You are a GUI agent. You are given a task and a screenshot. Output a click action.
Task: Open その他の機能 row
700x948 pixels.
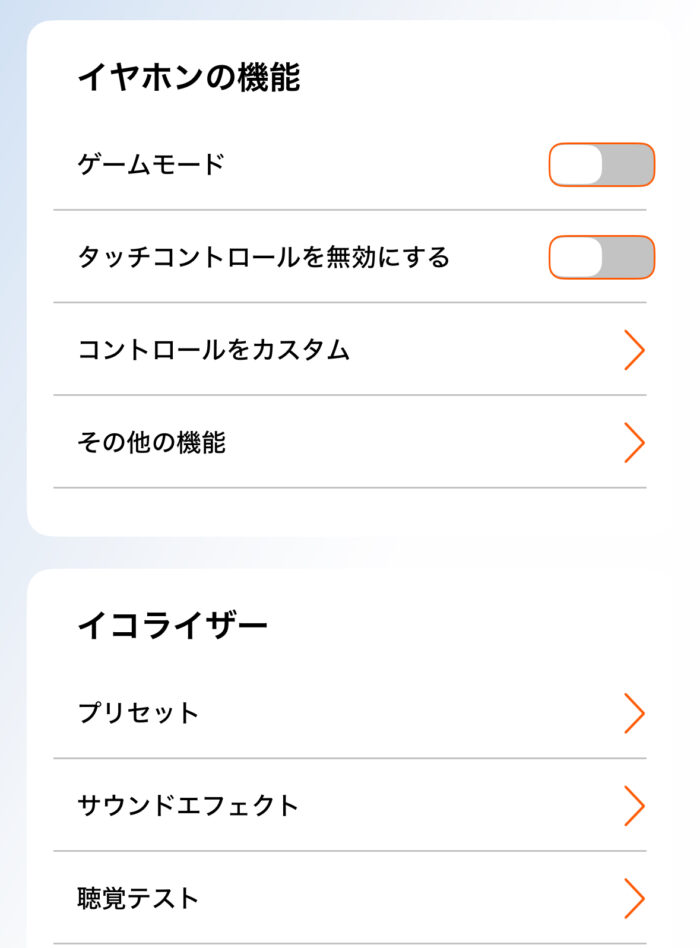tap(350, 442)
